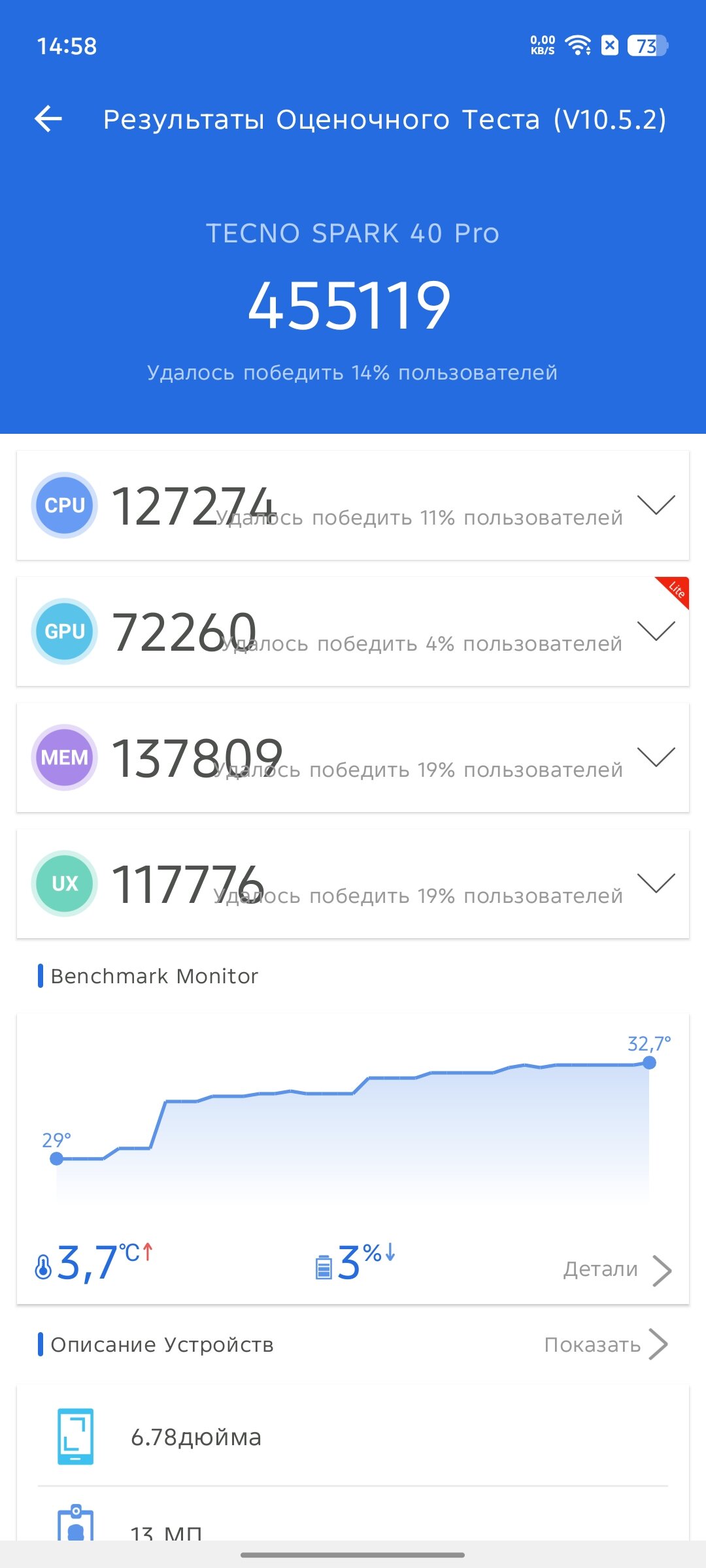Go back using the header arrow
706x1568 pixels.
pos(48,119)
